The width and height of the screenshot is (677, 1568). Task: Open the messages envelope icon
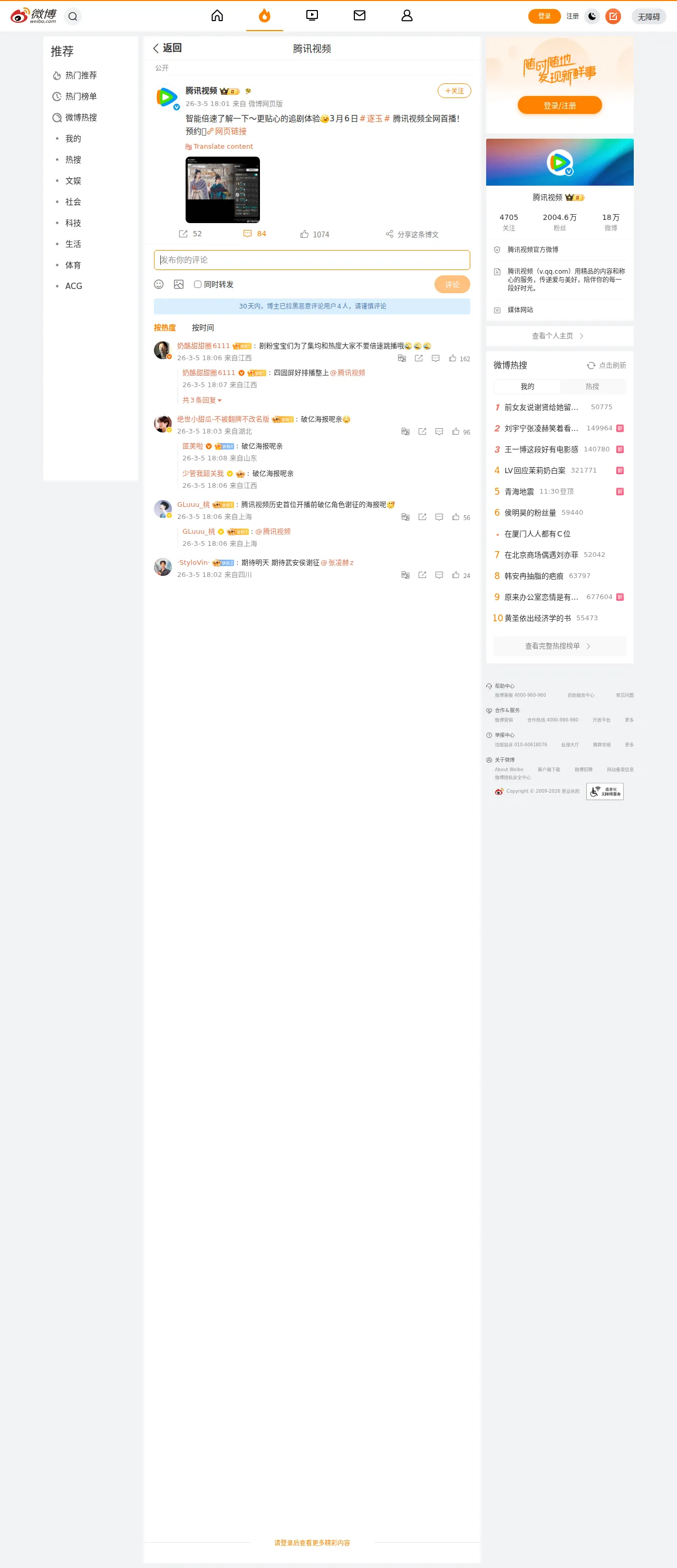point(360,16)
